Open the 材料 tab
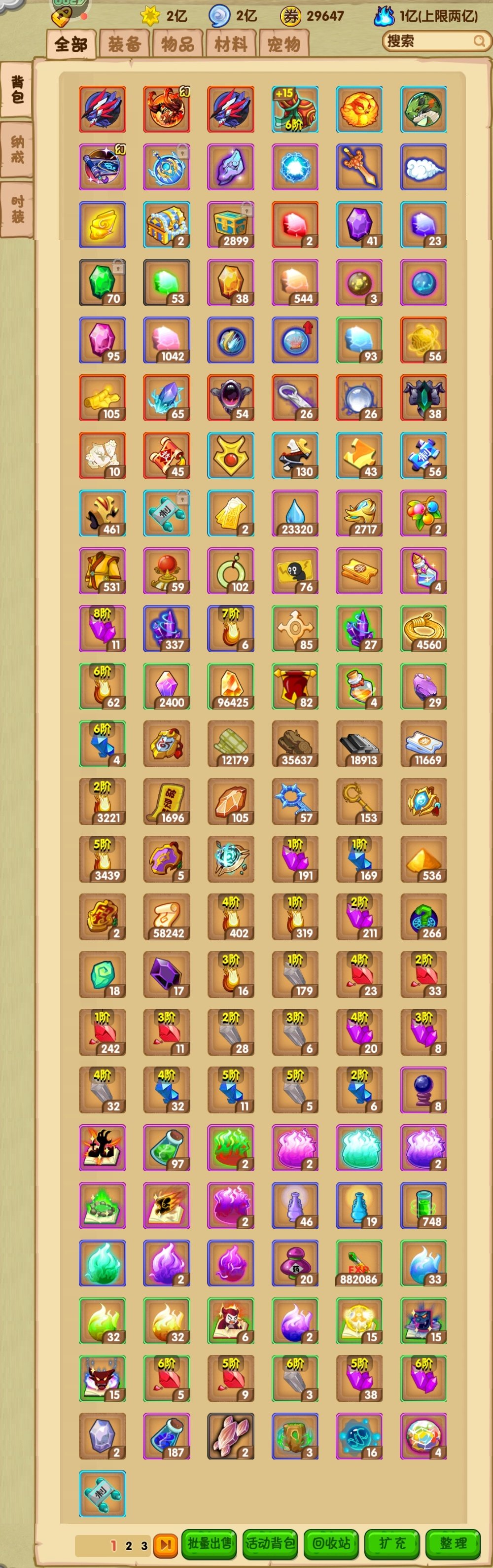 pos(231,44)
